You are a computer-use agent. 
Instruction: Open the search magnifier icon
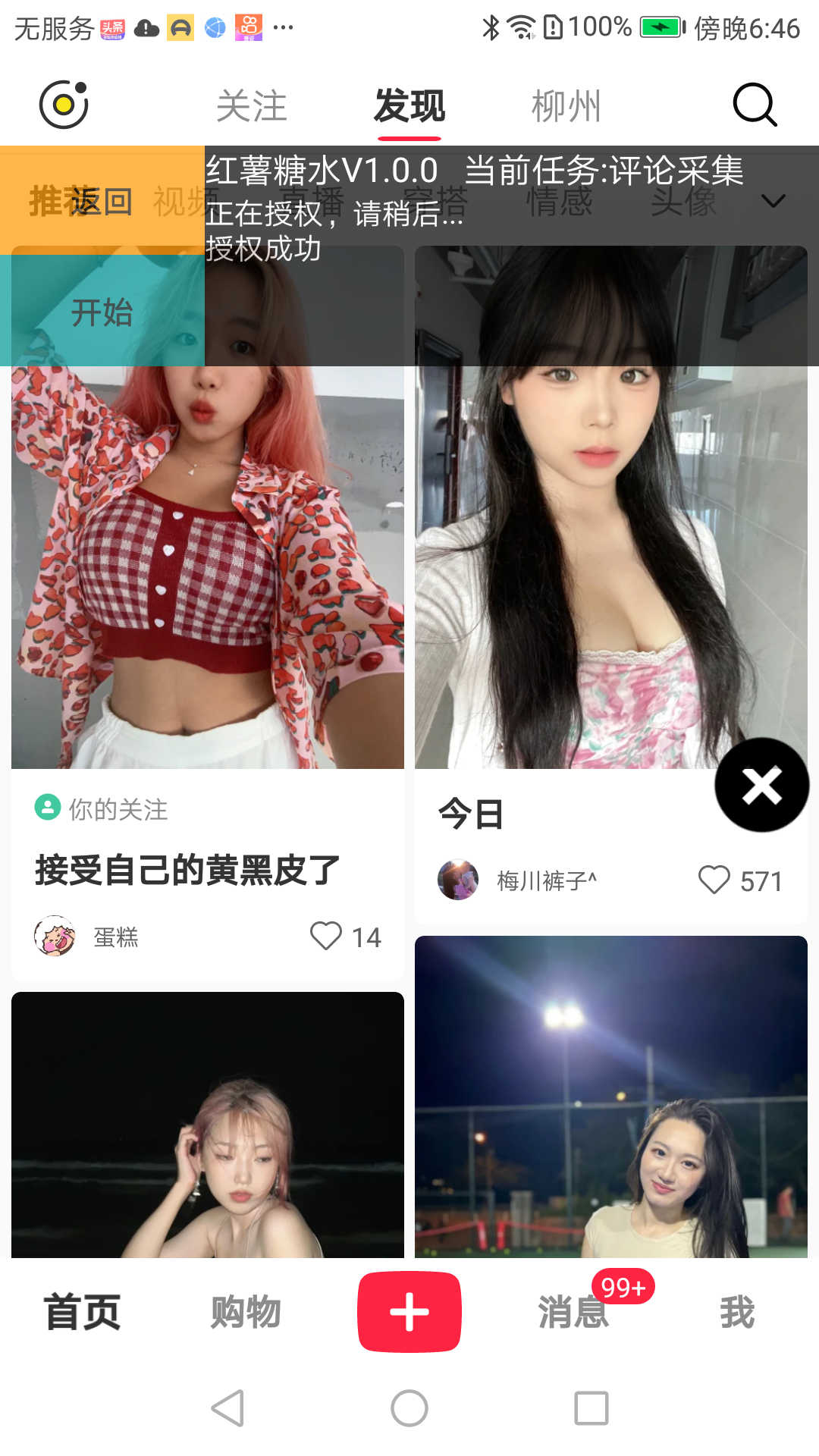click(x=752, y=105)
